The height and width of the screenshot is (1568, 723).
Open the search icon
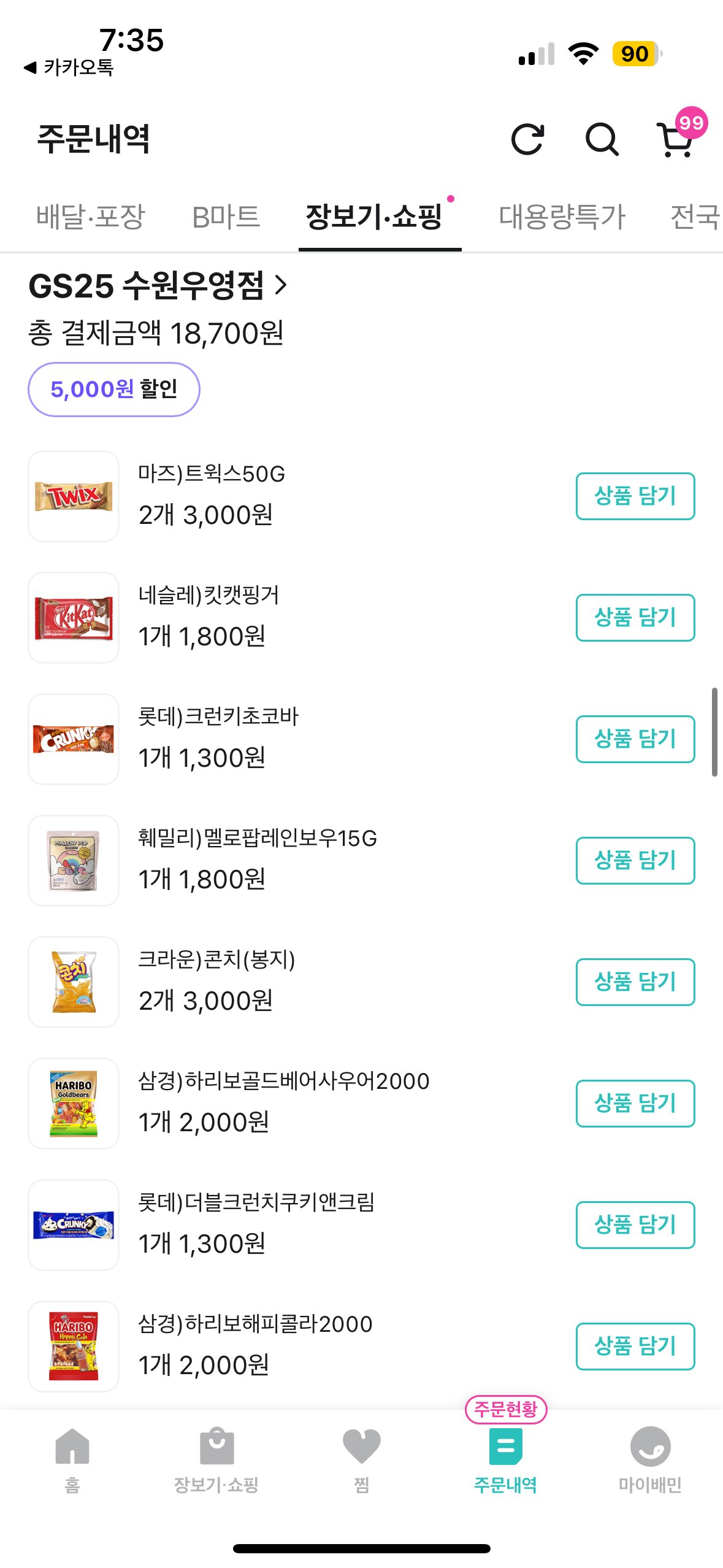[x=602, y=139]
